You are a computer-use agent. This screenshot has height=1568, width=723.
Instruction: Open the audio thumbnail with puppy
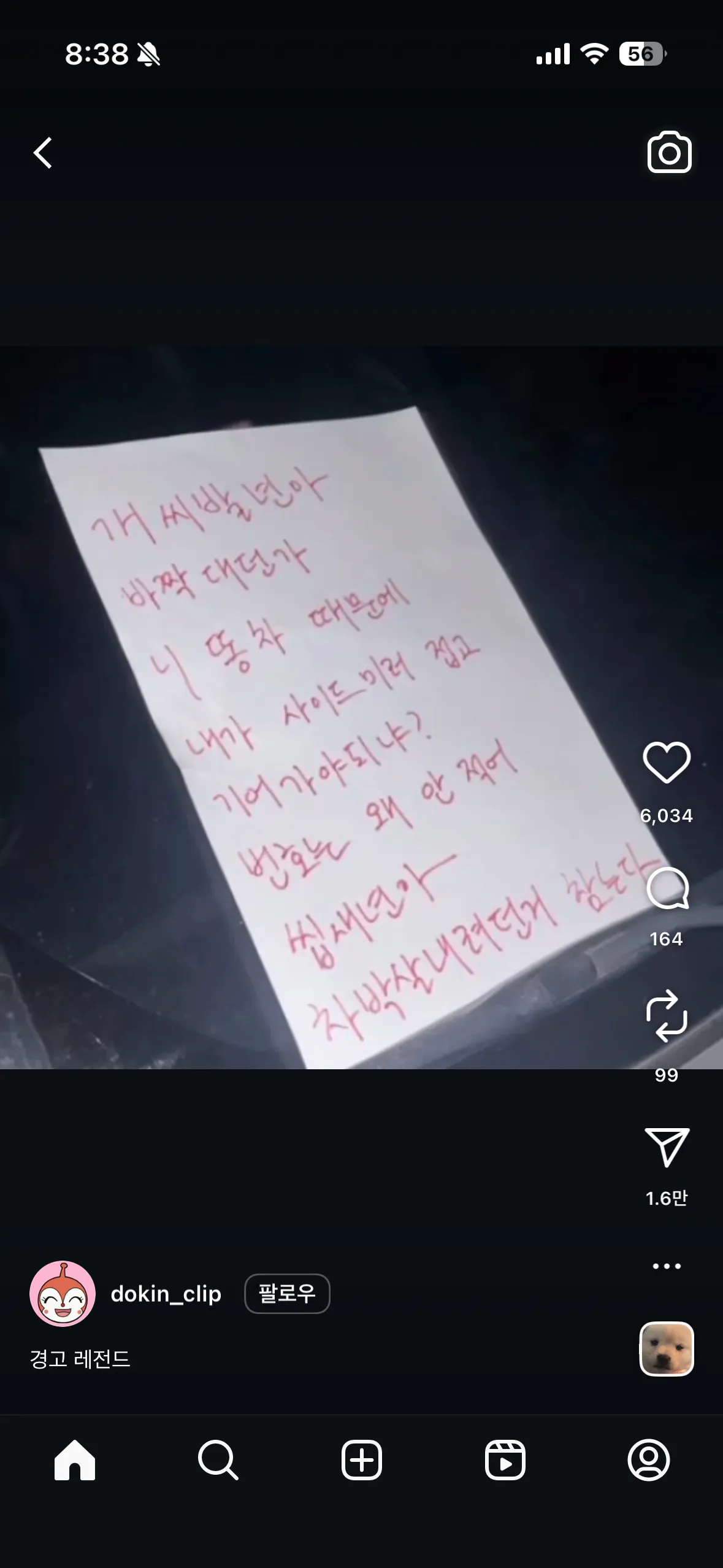pos(667,1349)
